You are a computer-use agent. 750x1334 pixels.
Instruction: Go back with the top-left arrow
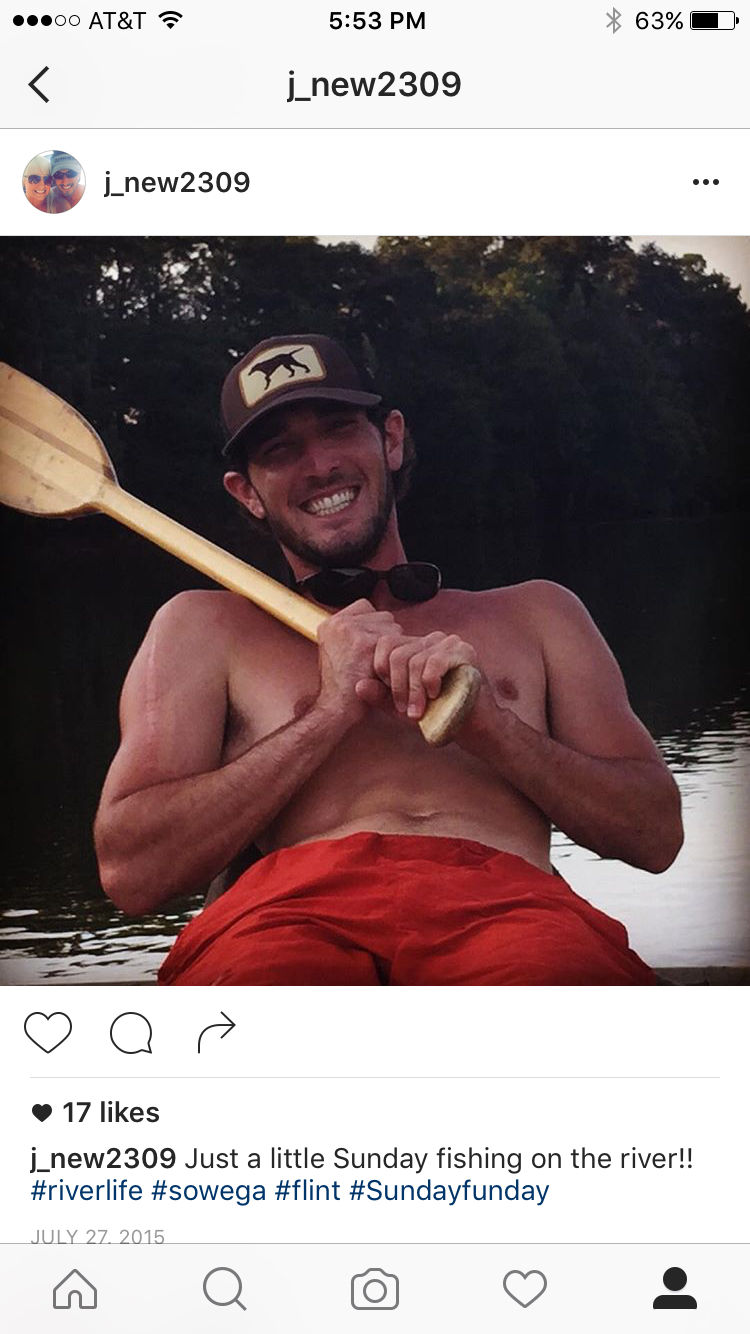coord(39,84)
